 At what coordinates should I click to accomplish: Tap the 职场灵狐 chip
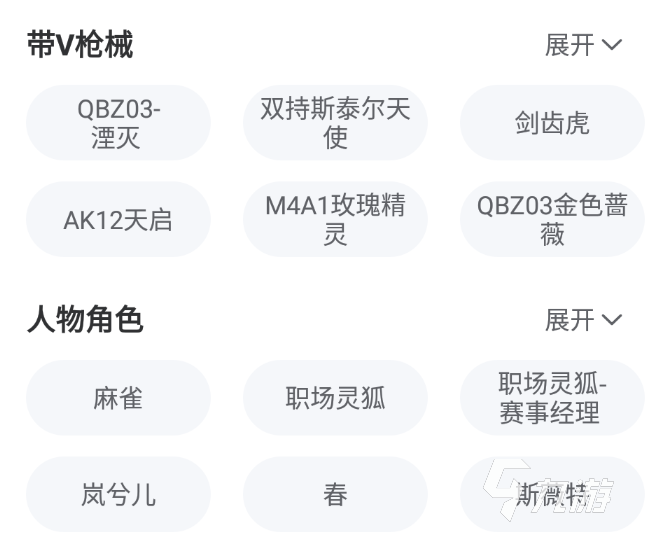(x=335, y=398)
